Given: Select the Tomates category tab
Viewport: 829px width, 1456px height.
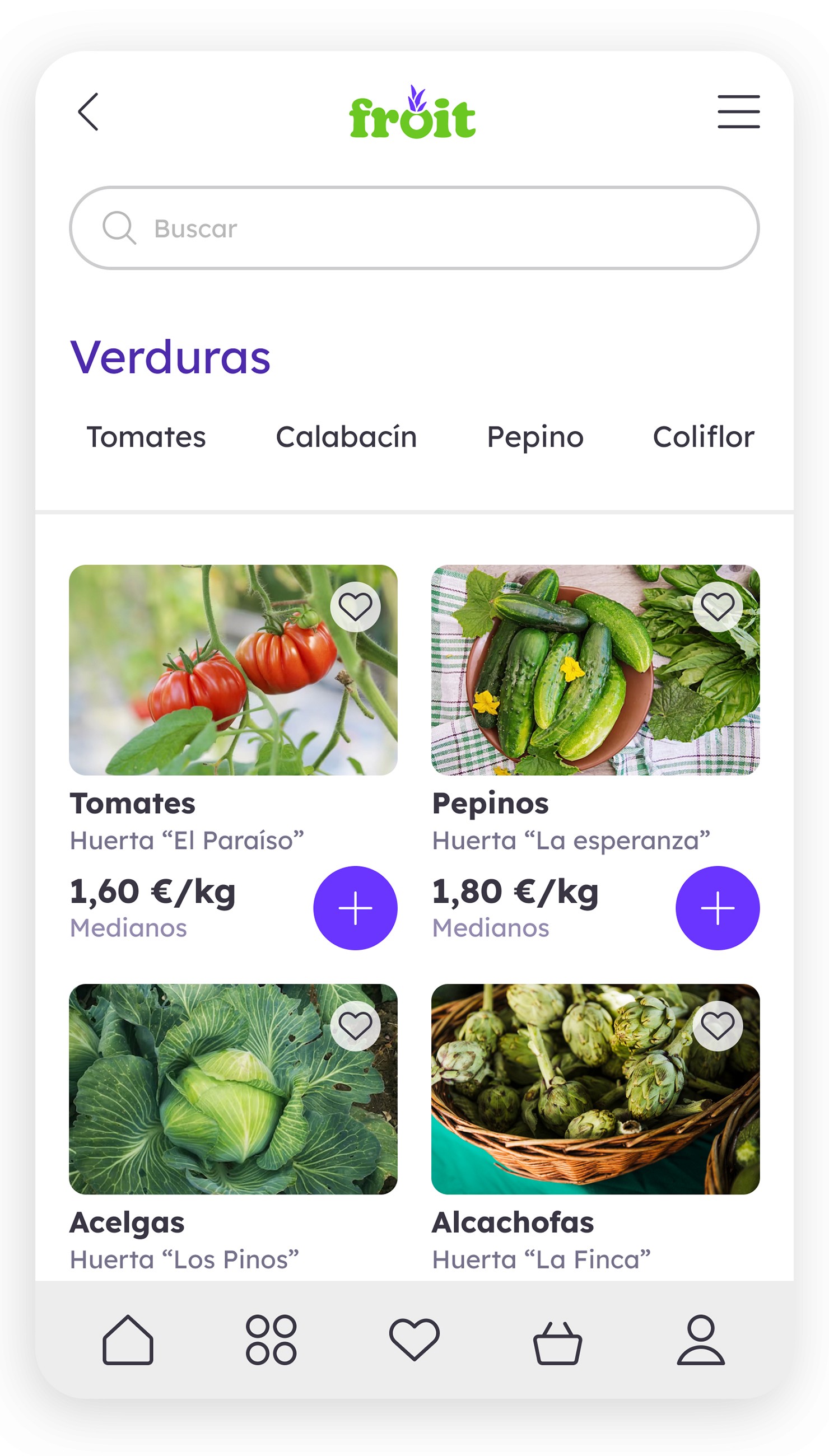Looking at the screenshot, I should click(x=146, y=437).
